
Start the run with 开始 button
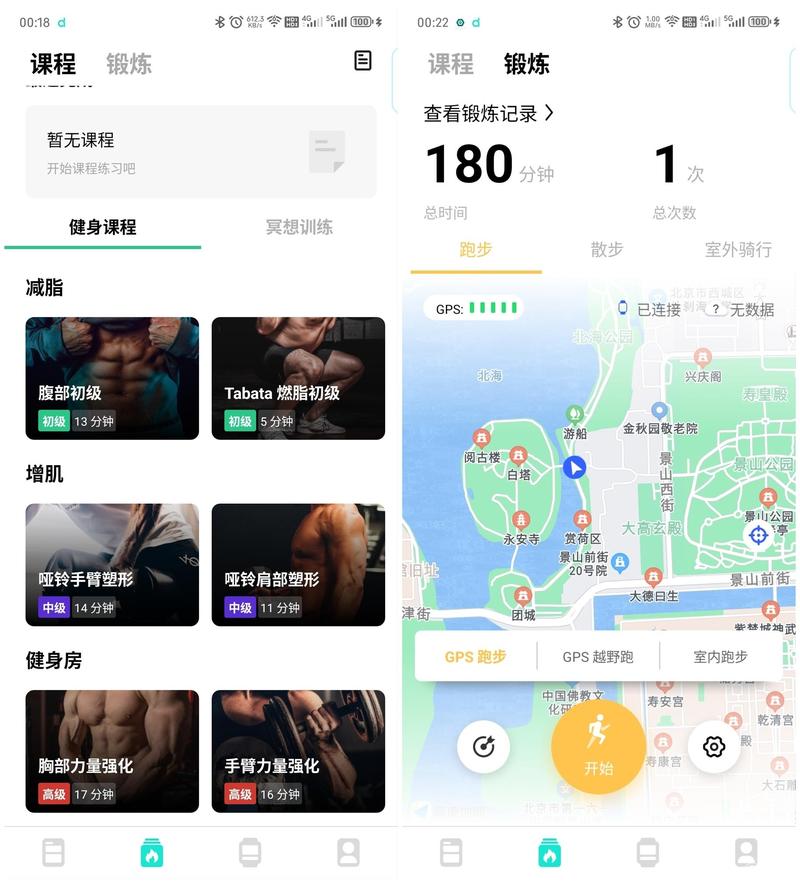pos(598,746)
